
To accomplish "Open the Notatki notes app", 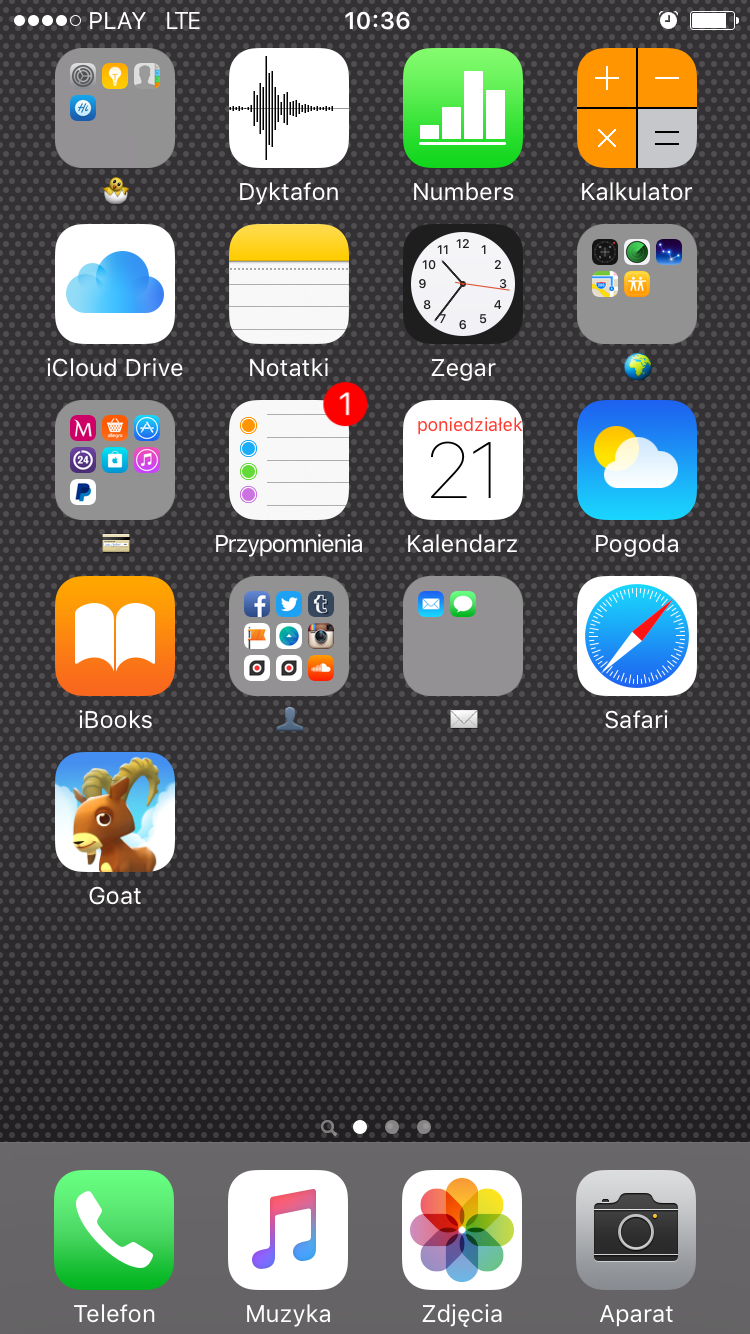I will point(289,284).
